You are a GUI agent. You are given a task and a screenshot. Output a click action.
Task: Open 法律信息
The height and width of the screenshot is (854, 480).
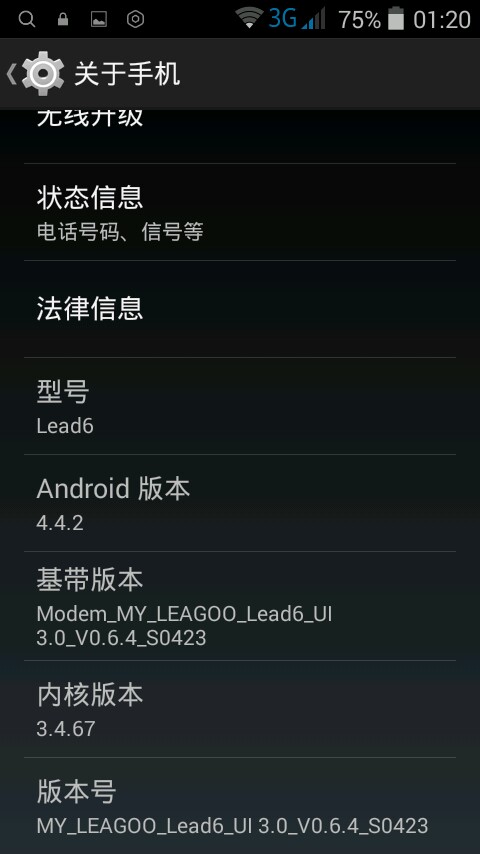click(x=240, y=309)
